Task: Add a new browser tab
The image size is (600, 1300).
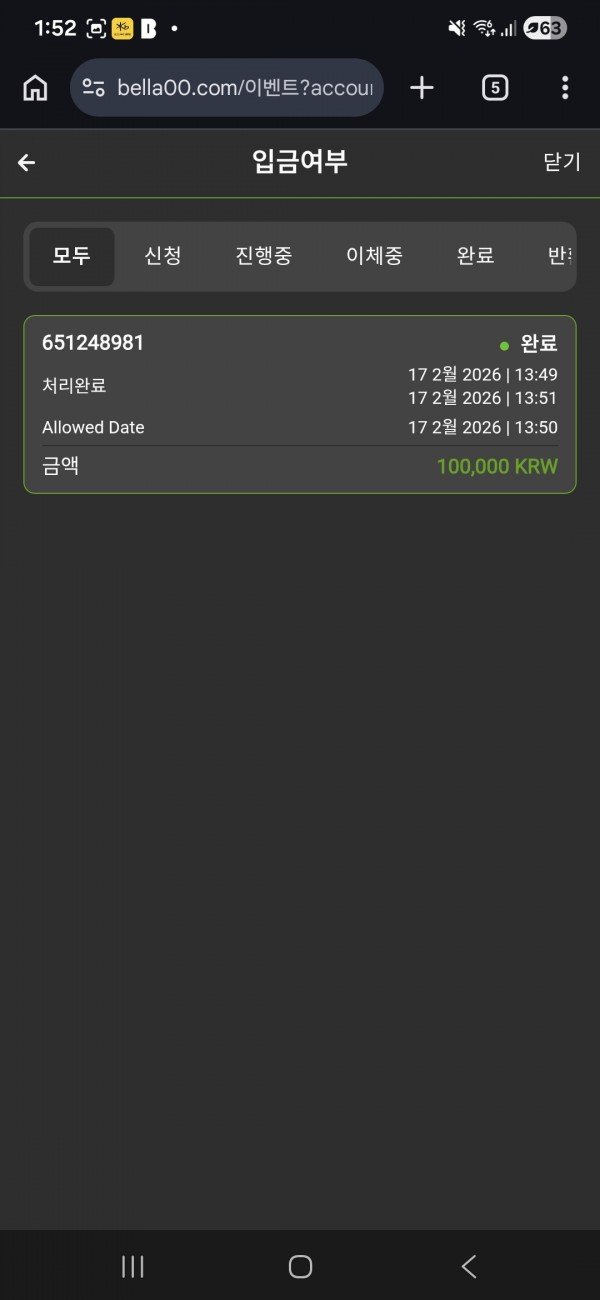Action: (422, 88)
